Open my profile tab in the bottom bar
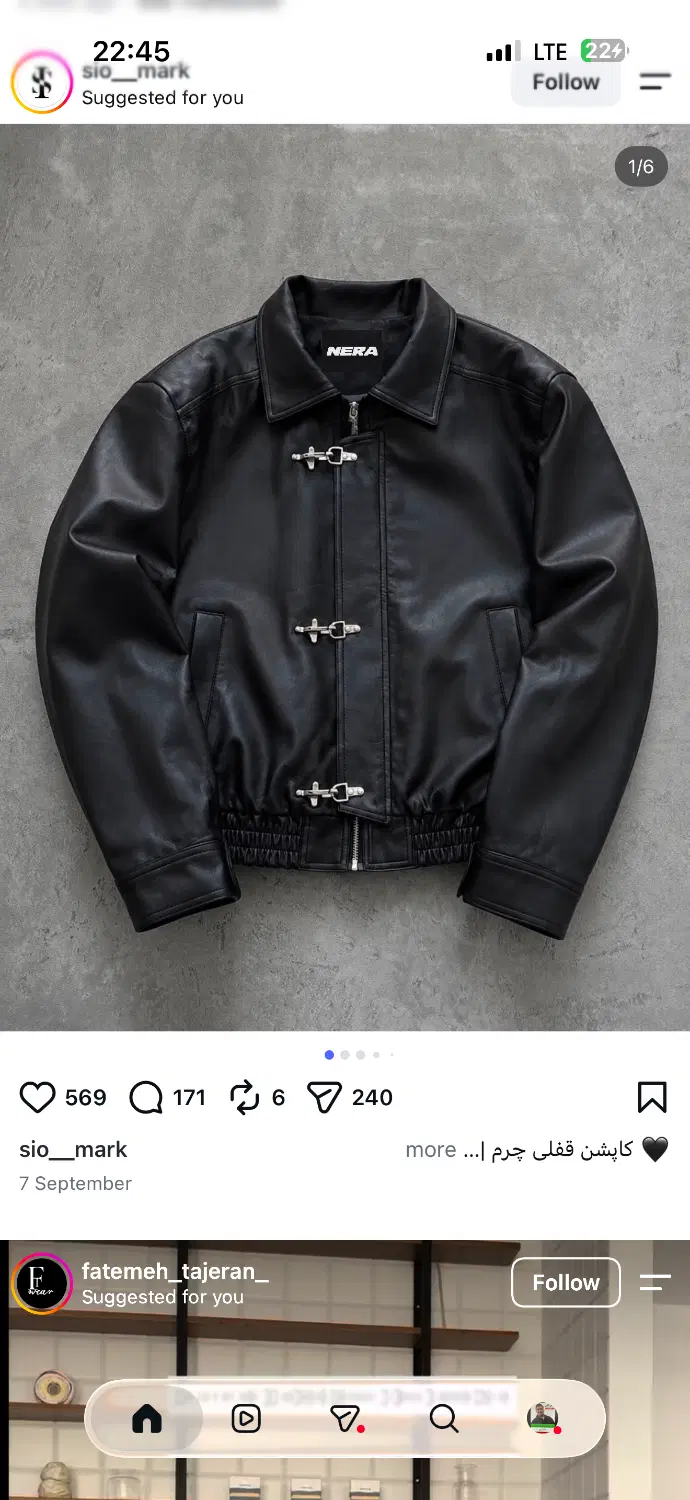The height and width of the screenshot is (1500, 690). pyautogui.click(x=542, y=1418)
